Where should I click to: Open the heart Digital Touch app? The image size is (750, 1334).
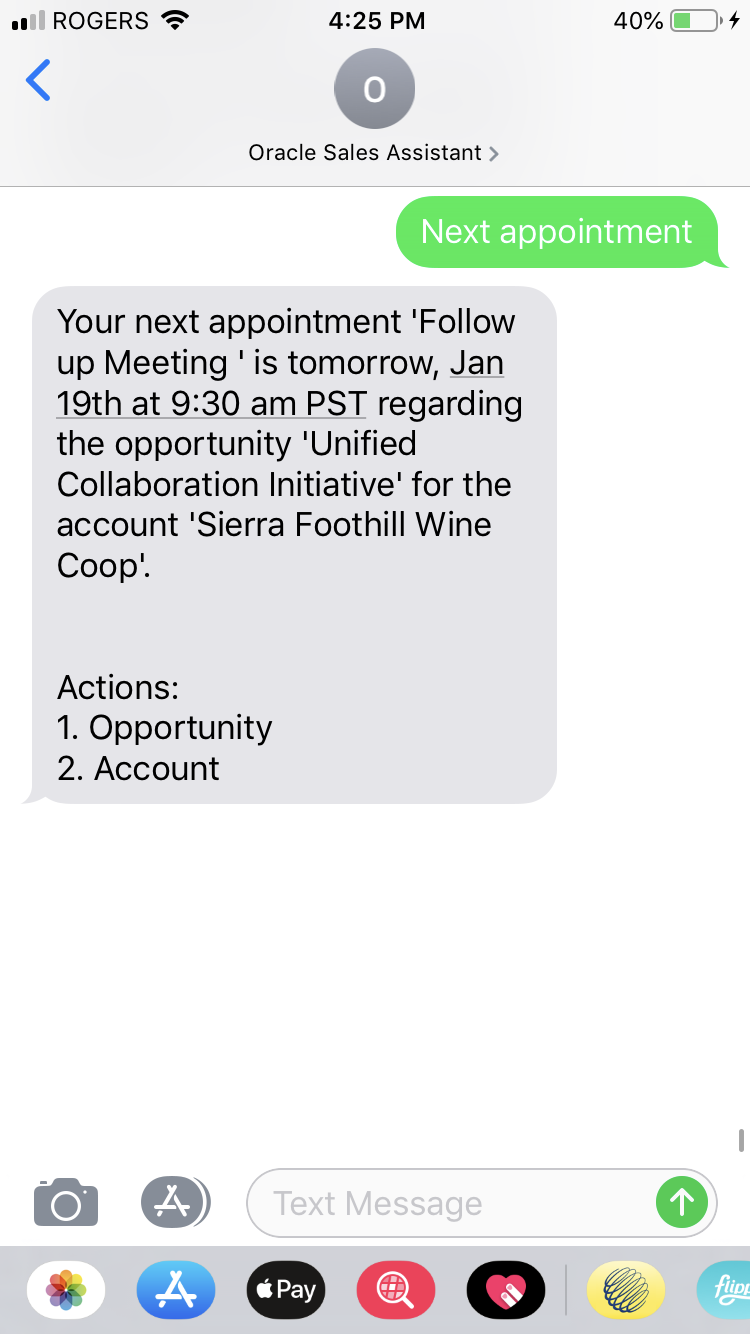pos(506,1290)
